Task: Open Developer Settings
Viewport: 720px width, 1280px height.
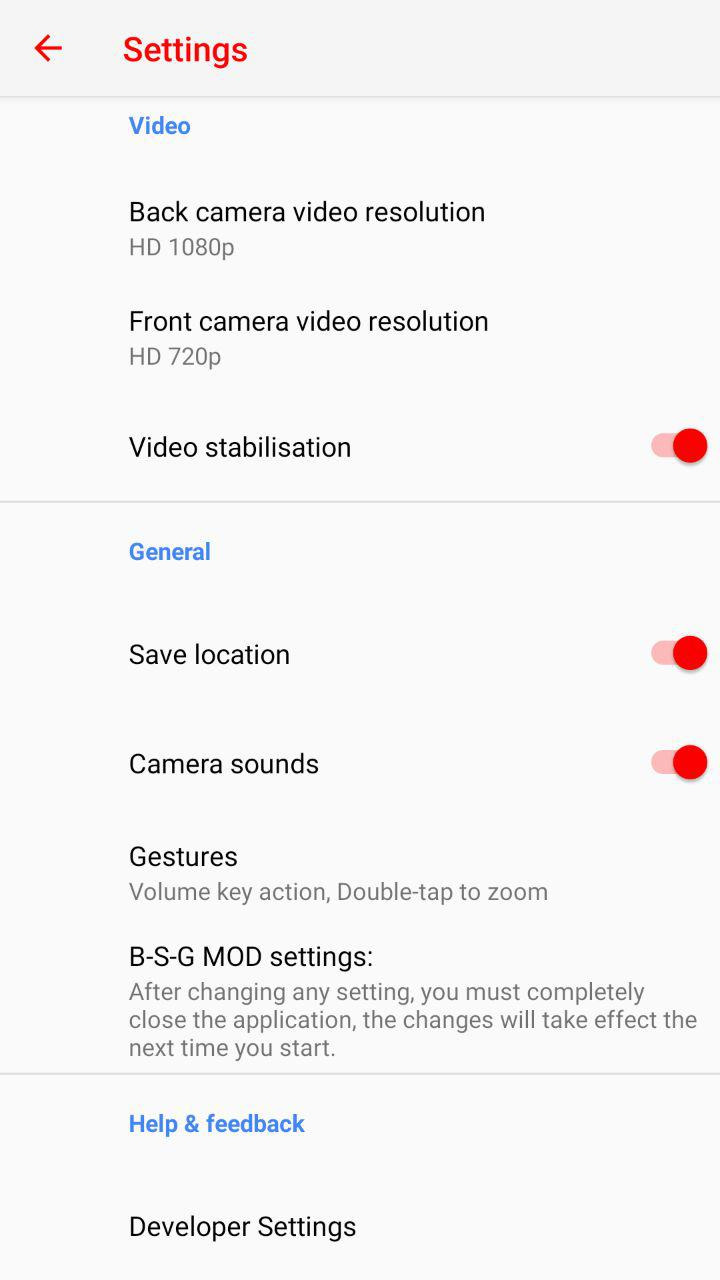Action: [243, 1227]
